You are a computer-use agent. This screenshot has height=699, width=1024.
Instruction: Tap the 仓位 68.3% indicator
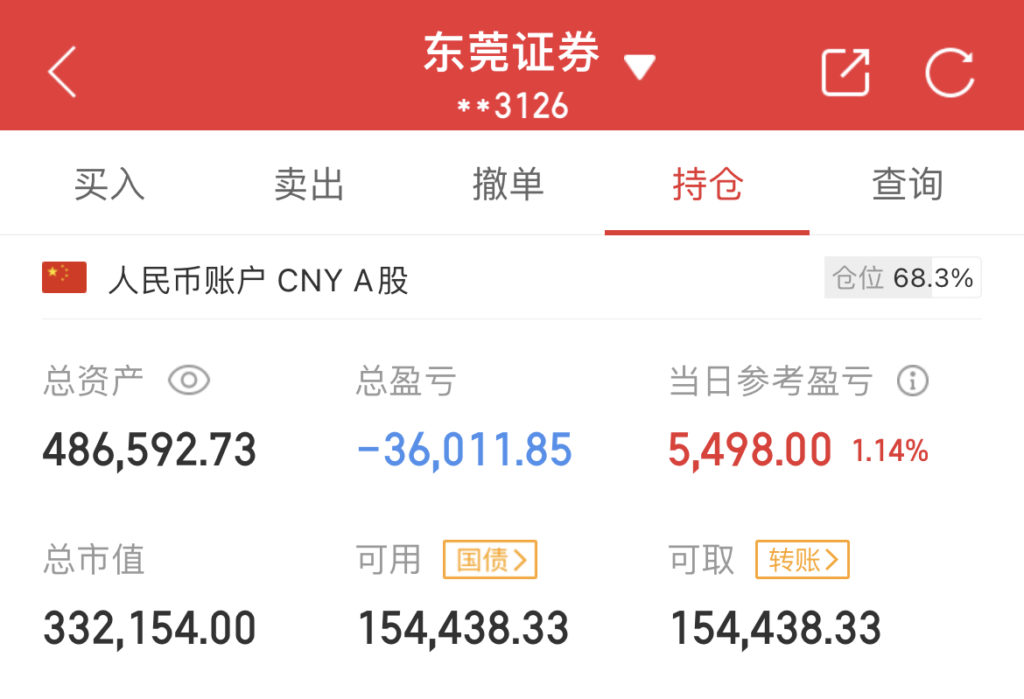coord(903,278)
